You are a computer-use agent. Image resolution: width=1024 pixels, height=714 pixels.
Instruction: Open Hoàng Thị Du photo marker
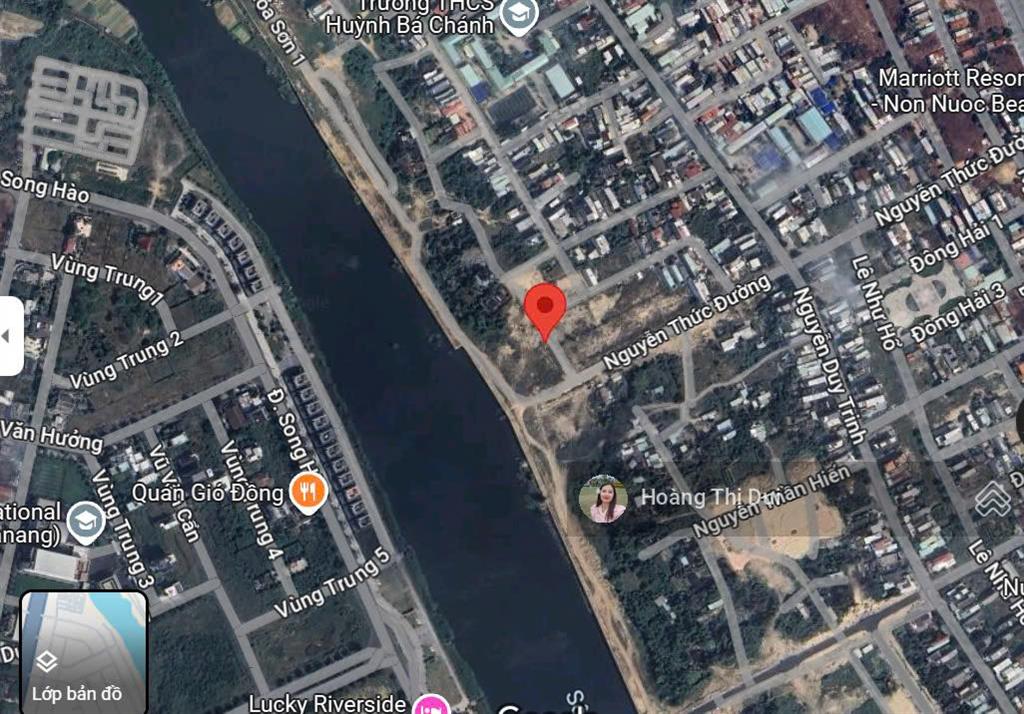(603, 499)
